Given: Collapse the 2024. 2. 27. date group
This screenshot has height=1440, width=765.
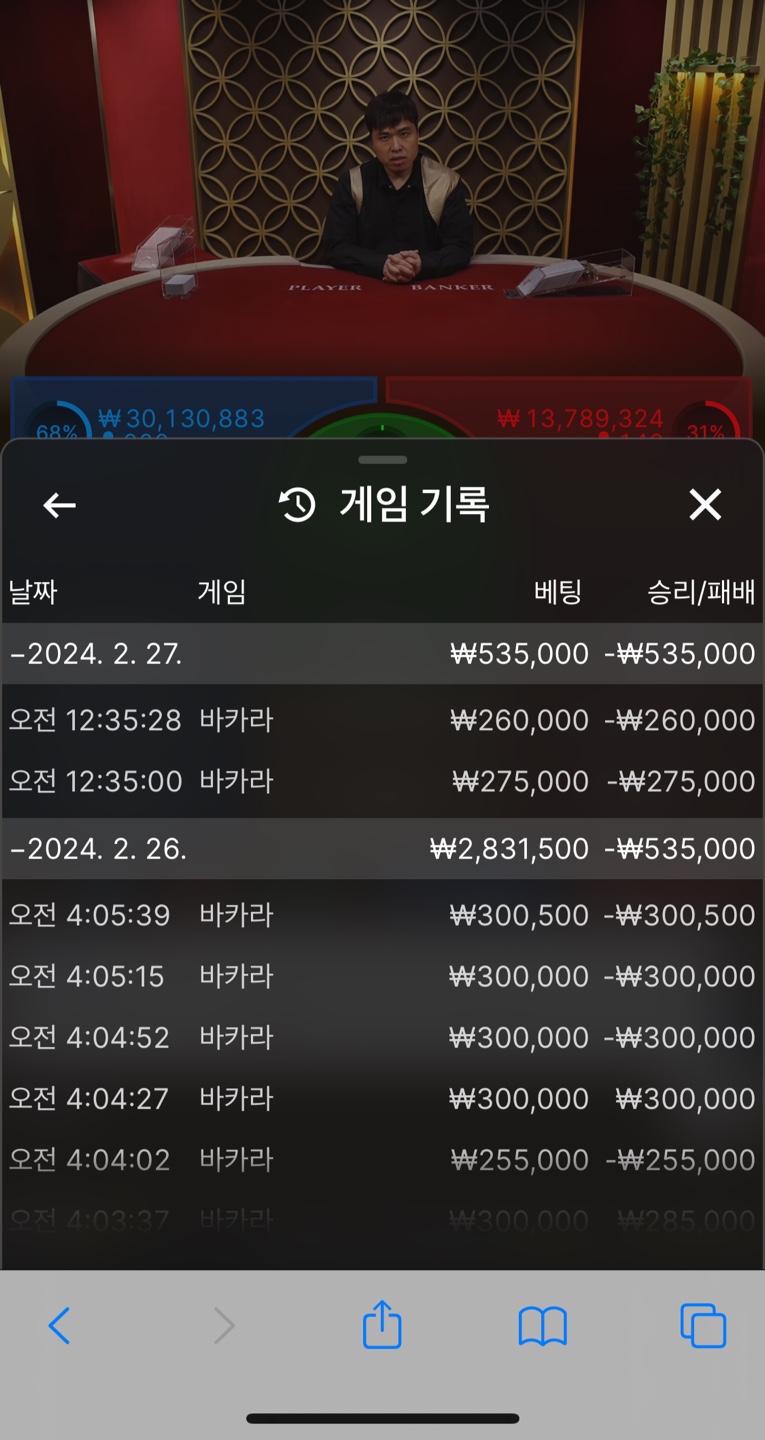Looking at the screenshot, I should [x=382, y=654].
